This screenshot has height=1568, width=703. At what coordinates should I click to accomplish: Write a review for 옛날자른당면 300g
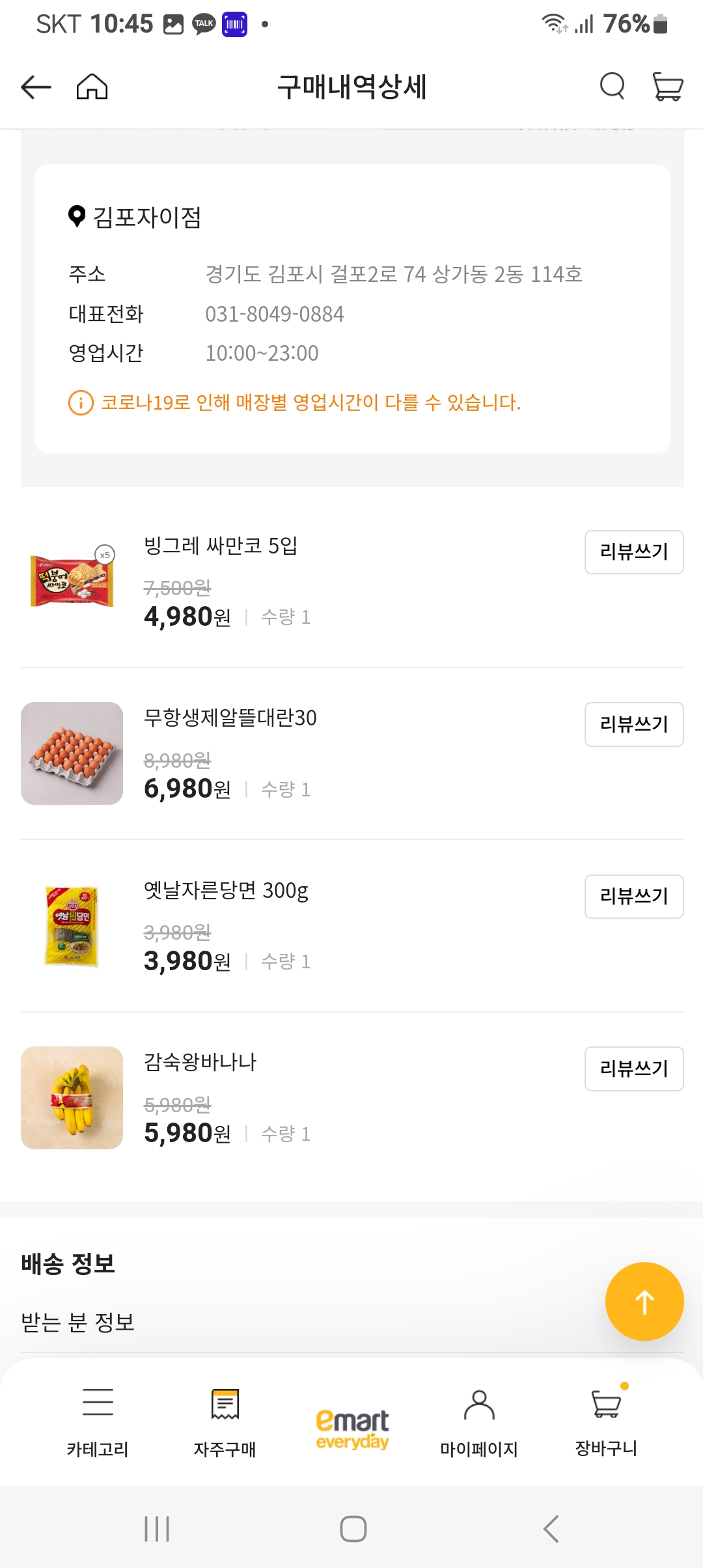(x=633, y=896)
